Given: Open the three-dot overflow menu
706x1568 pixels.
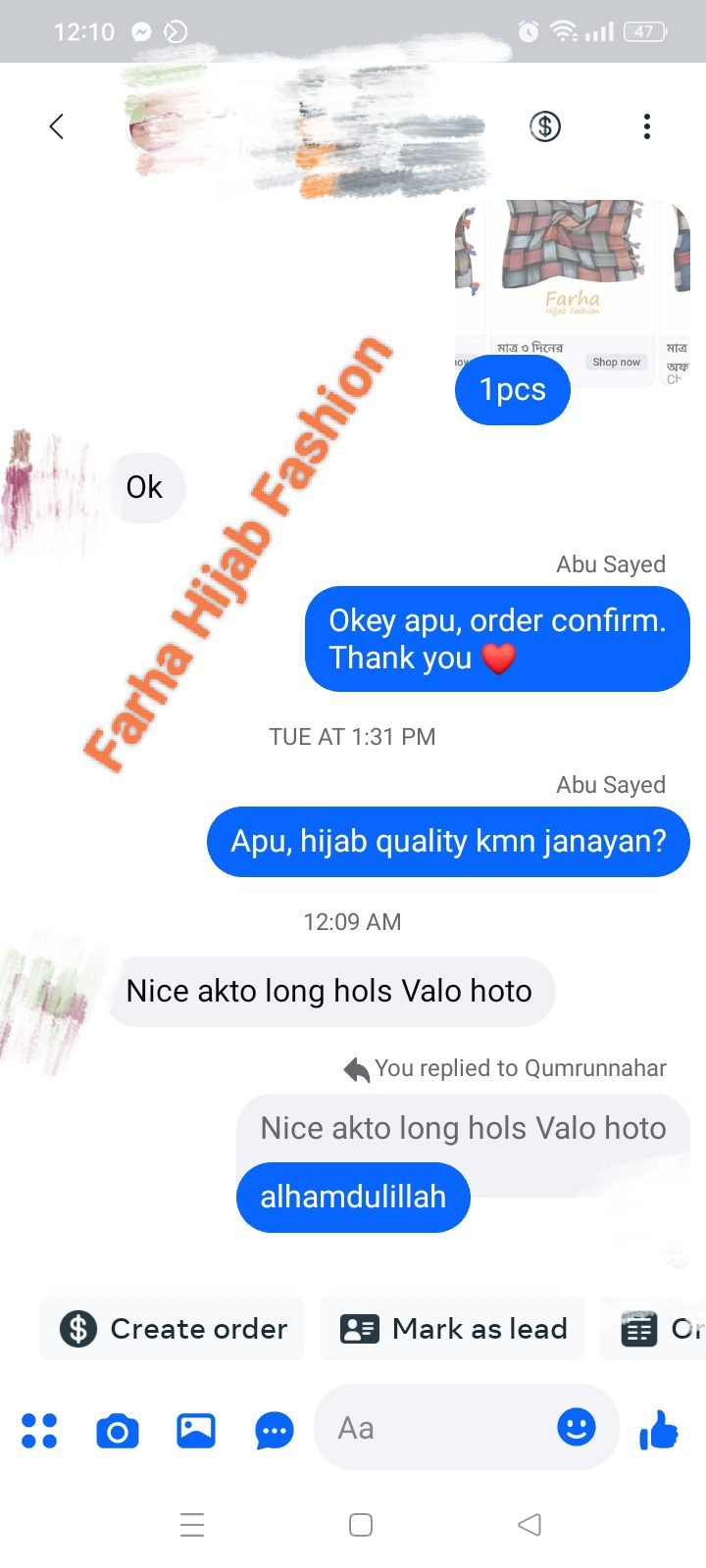Looking at the screenshot, I should [x=646, y=126].
